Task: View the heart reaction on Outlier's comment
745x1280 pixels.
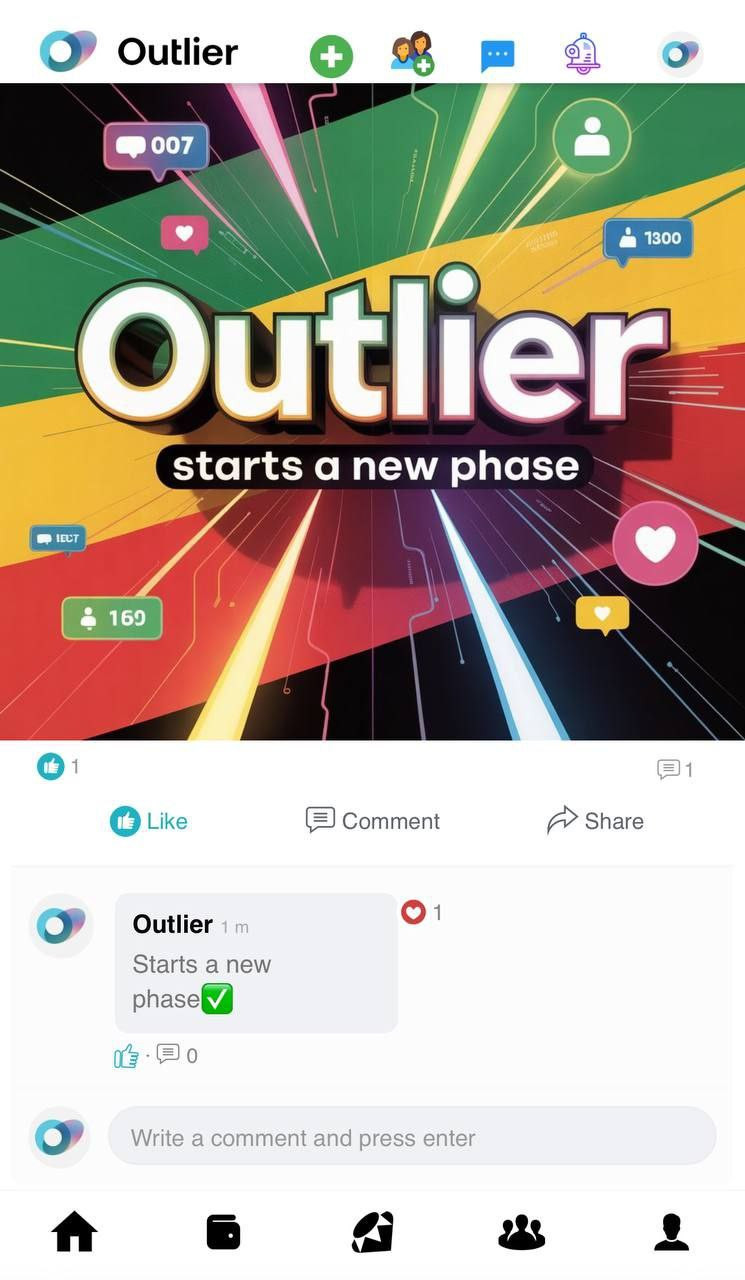Action: click(413, 912)
